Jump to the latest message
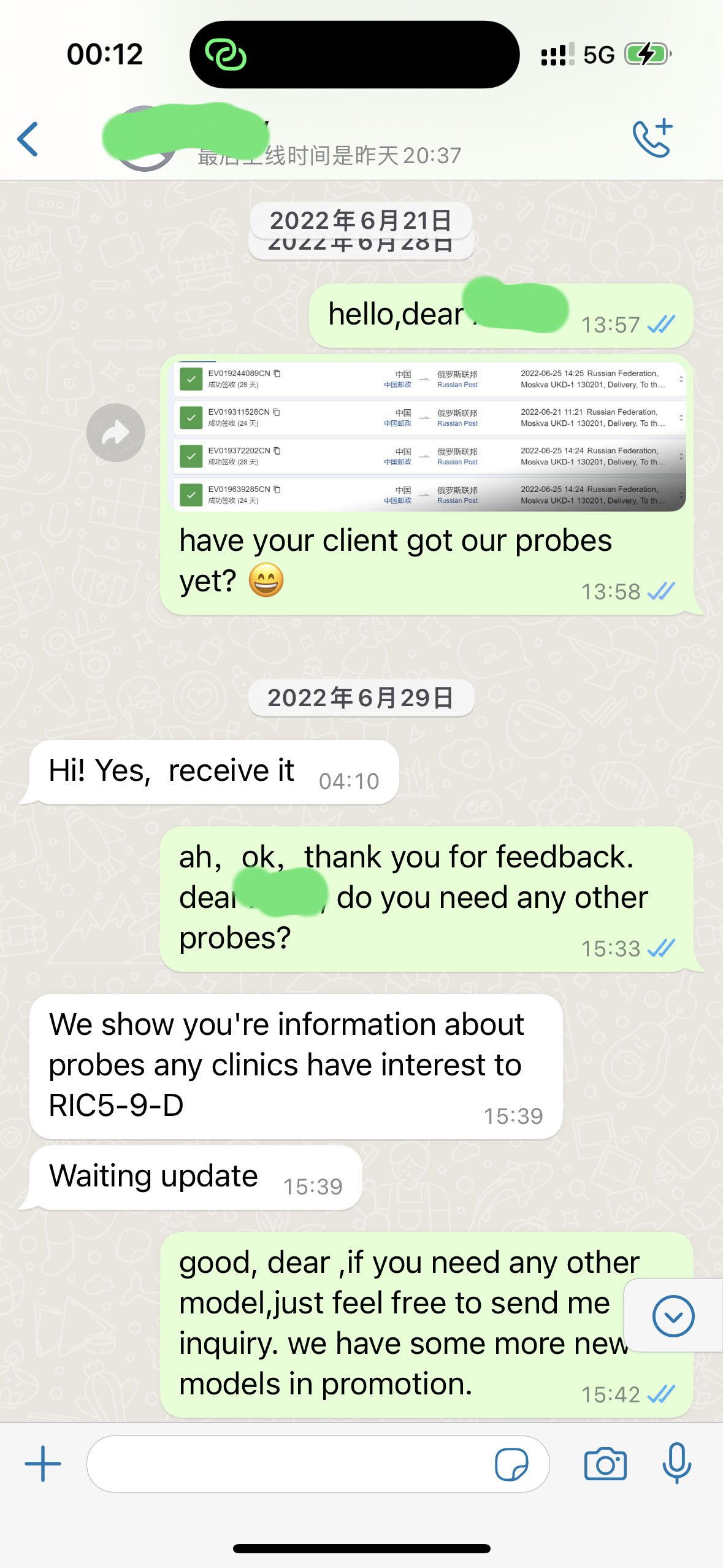723x1568 pixels. pos(673,1316)
